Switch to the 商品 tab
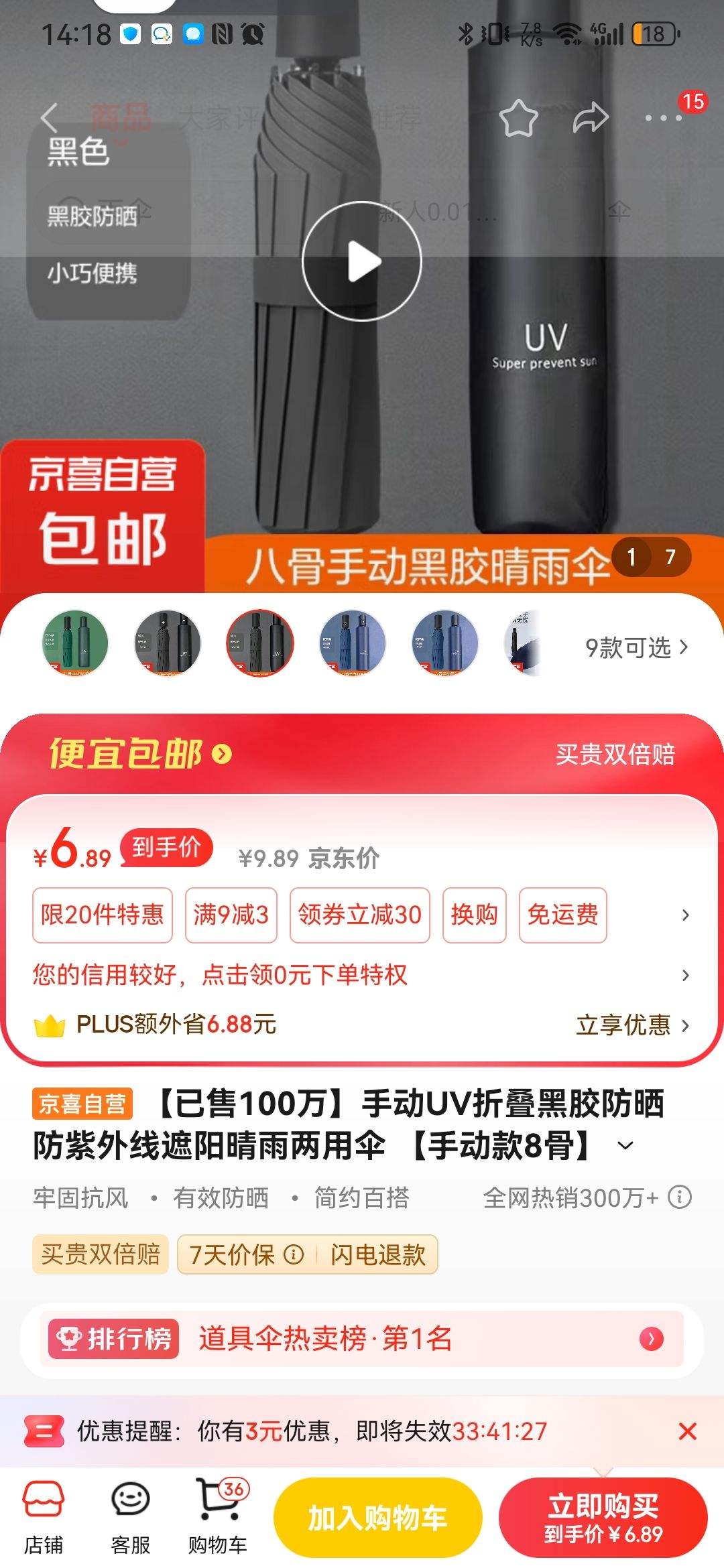This screenshot has width=724, height=1568. [x=121, y=116]
